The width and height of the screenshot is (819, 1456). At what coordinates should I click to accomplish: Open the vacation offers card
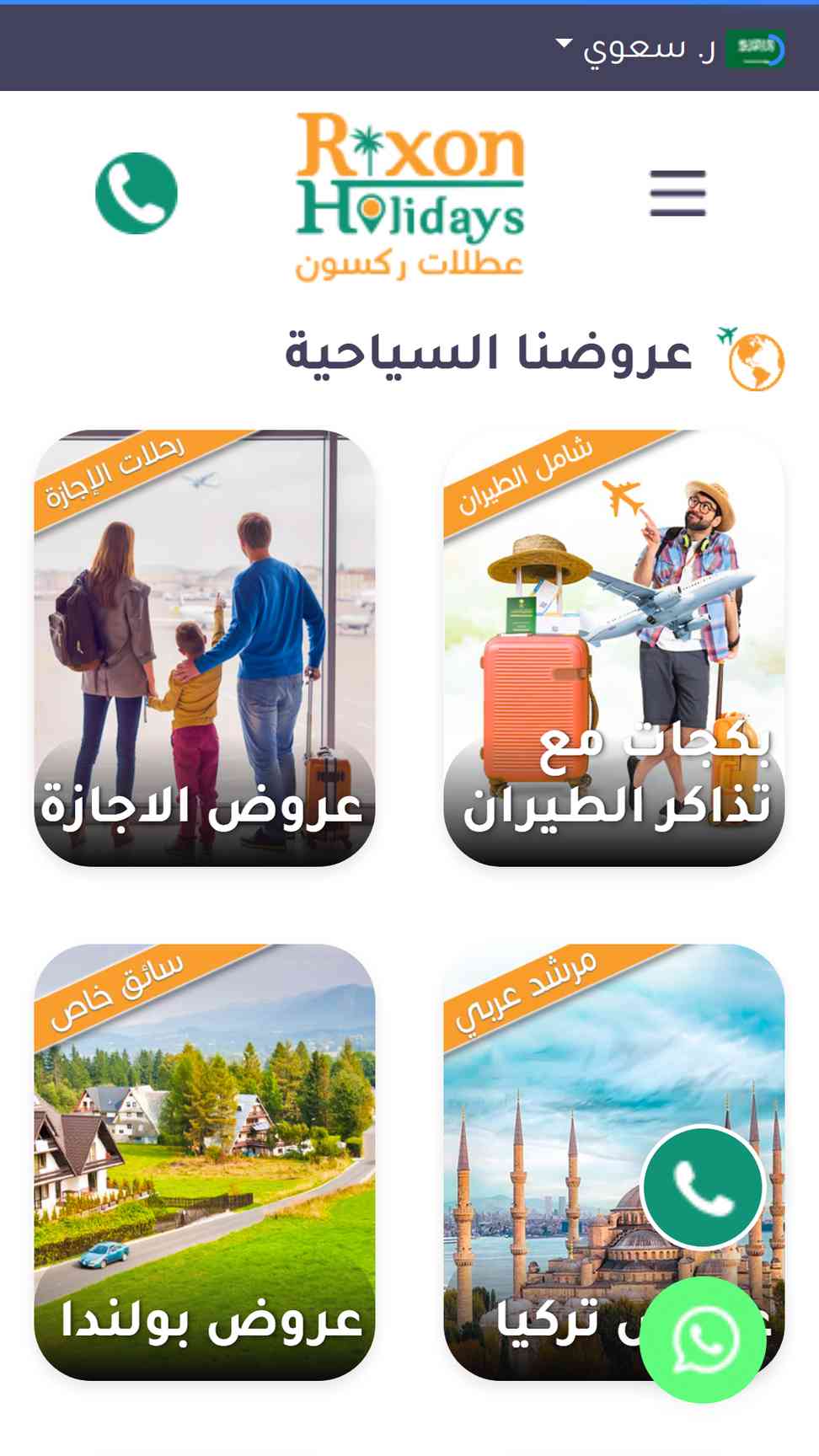coord(205,648)
